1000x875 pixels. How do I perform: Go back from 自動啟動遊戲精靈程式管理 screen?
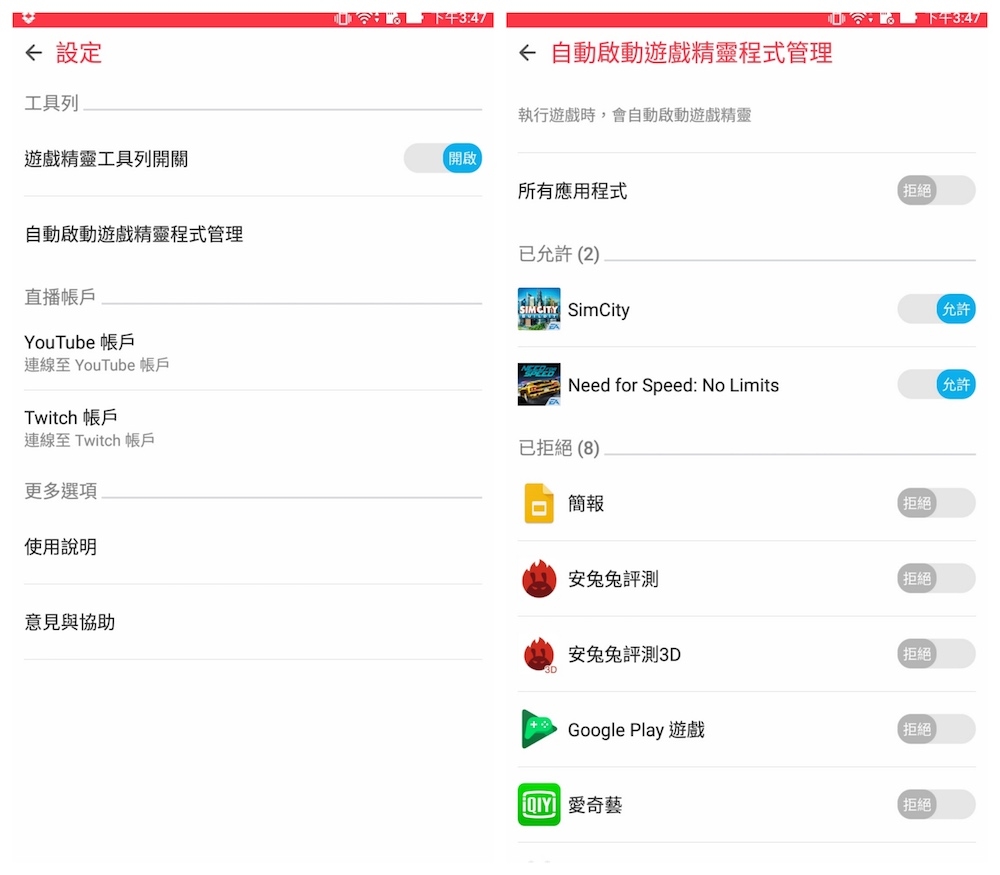(x=528, y=53)
